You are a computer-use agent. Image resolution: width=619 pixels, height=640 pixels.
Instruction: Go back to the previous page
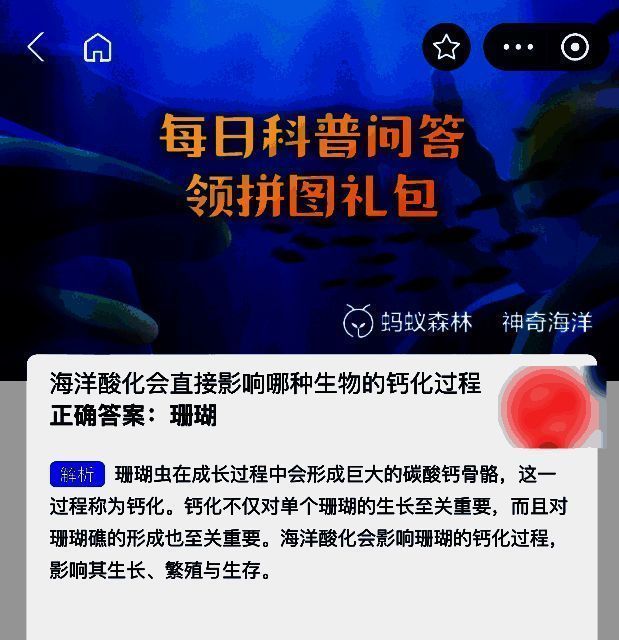click(36, 47)
